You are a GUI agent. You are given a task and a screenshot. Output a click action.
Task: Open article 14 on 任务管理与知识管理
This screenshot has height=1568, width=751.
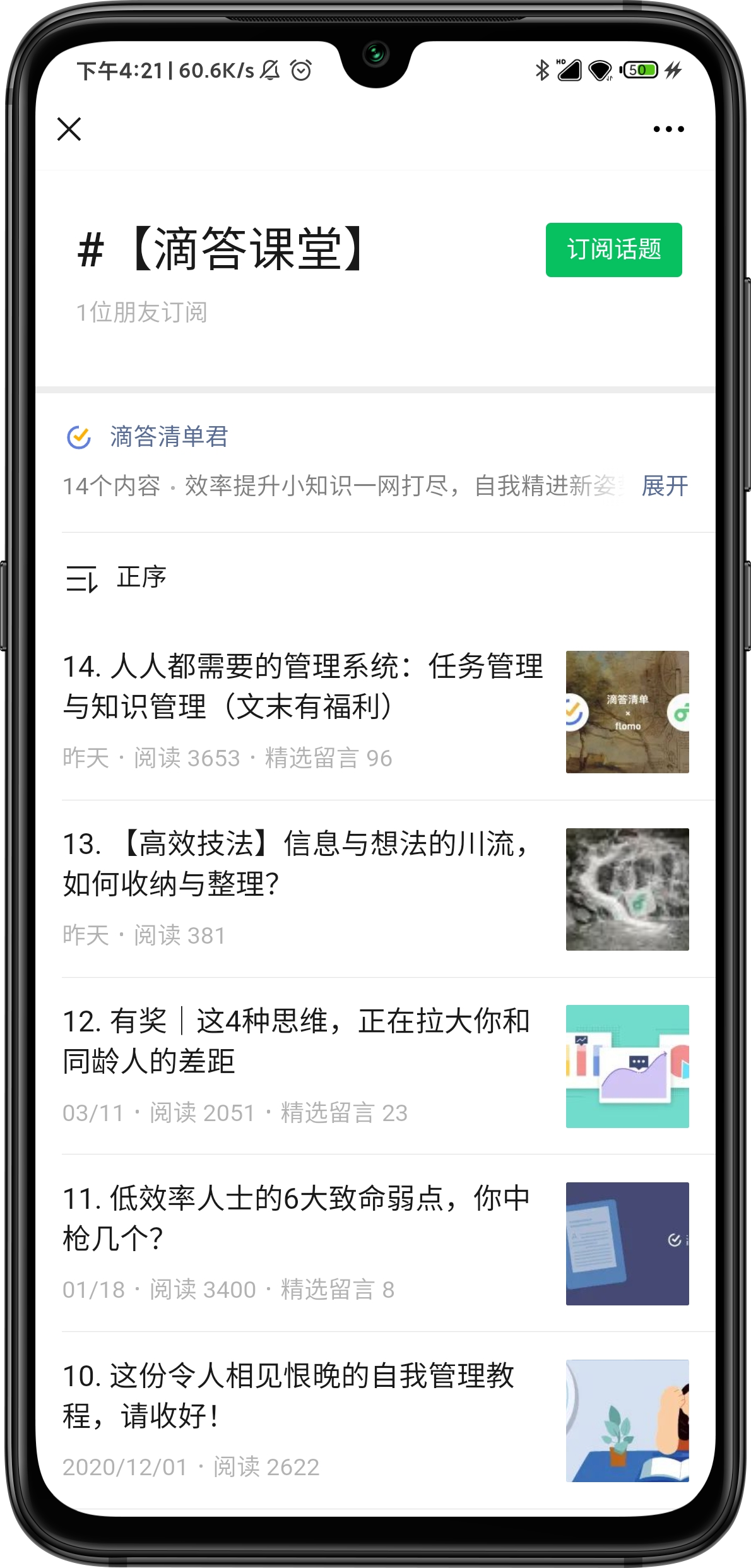point(303,686)
